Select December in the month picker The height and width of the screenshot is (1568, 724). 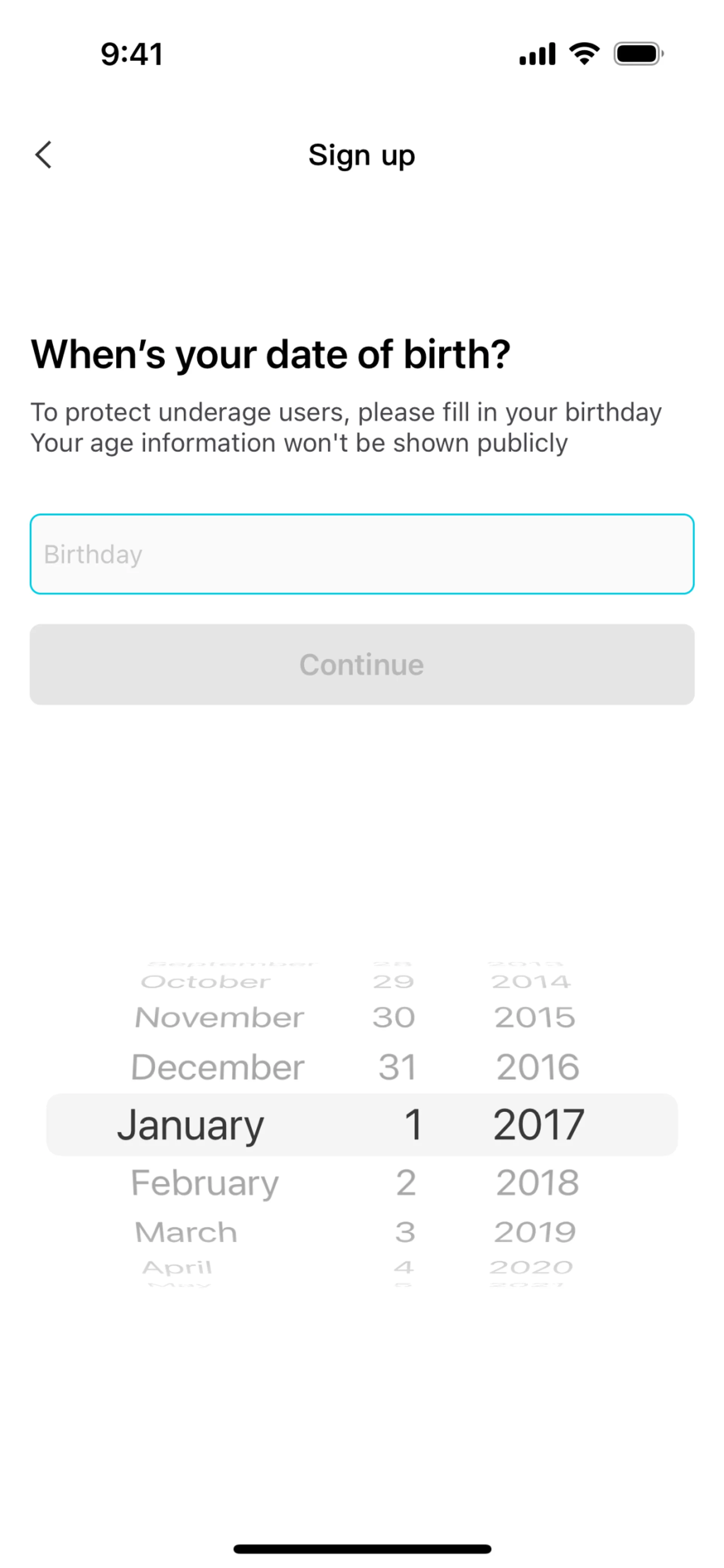tap(217, 1067)
